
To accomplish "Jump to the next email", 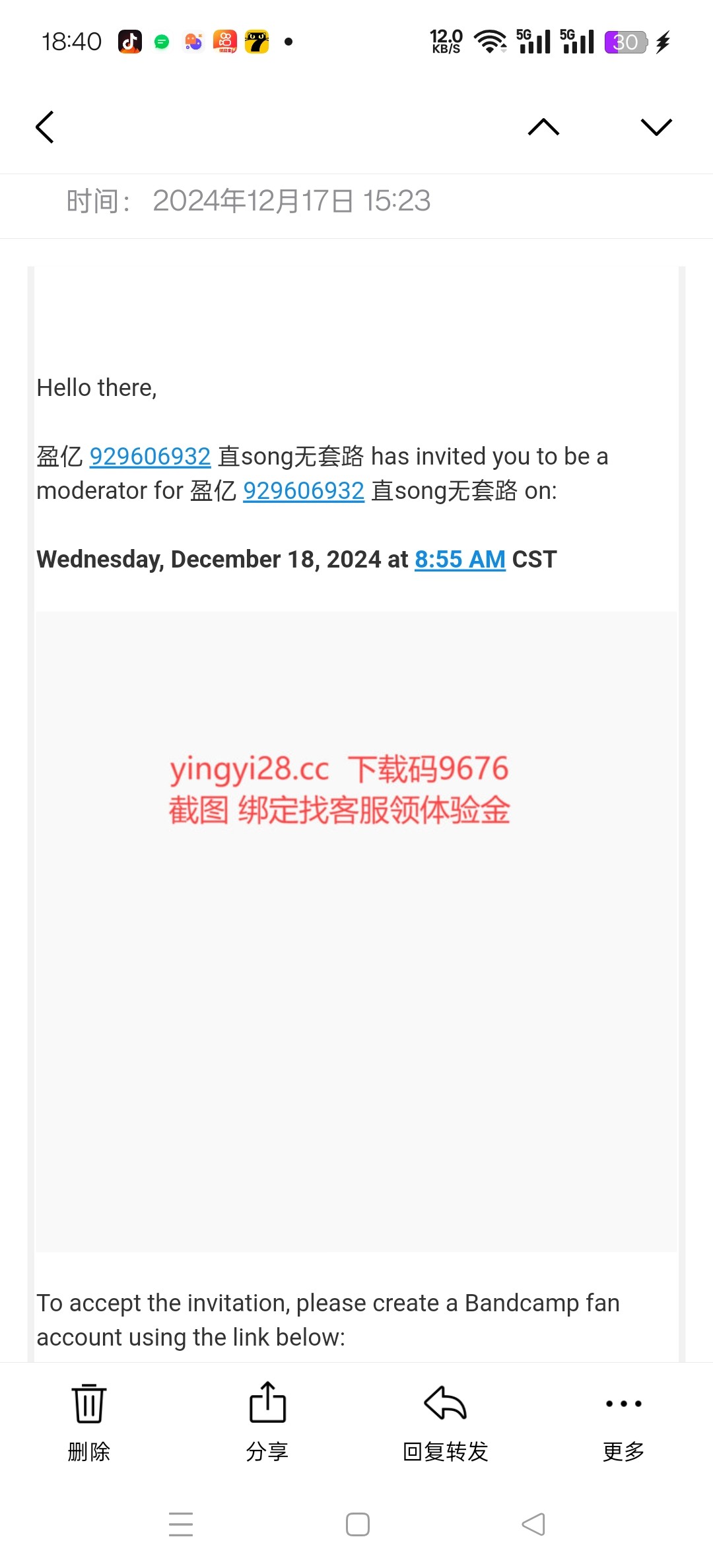I will [656, 127].
